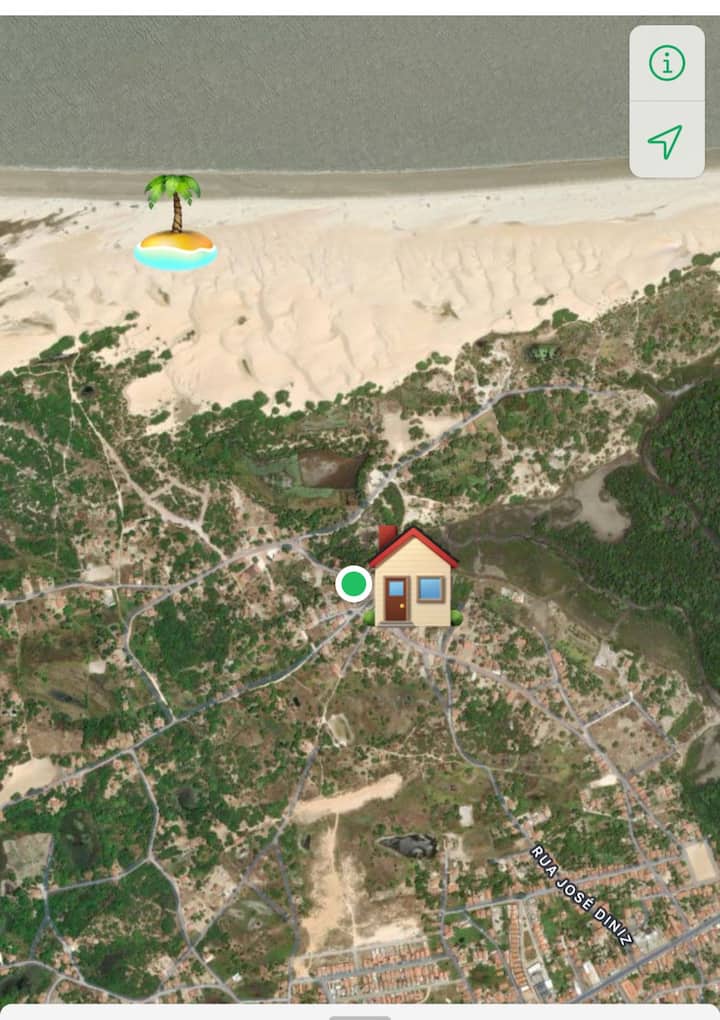The image size is (720, 1020).
Task: Center map on current location arrow
Action: tap(666, 141)
